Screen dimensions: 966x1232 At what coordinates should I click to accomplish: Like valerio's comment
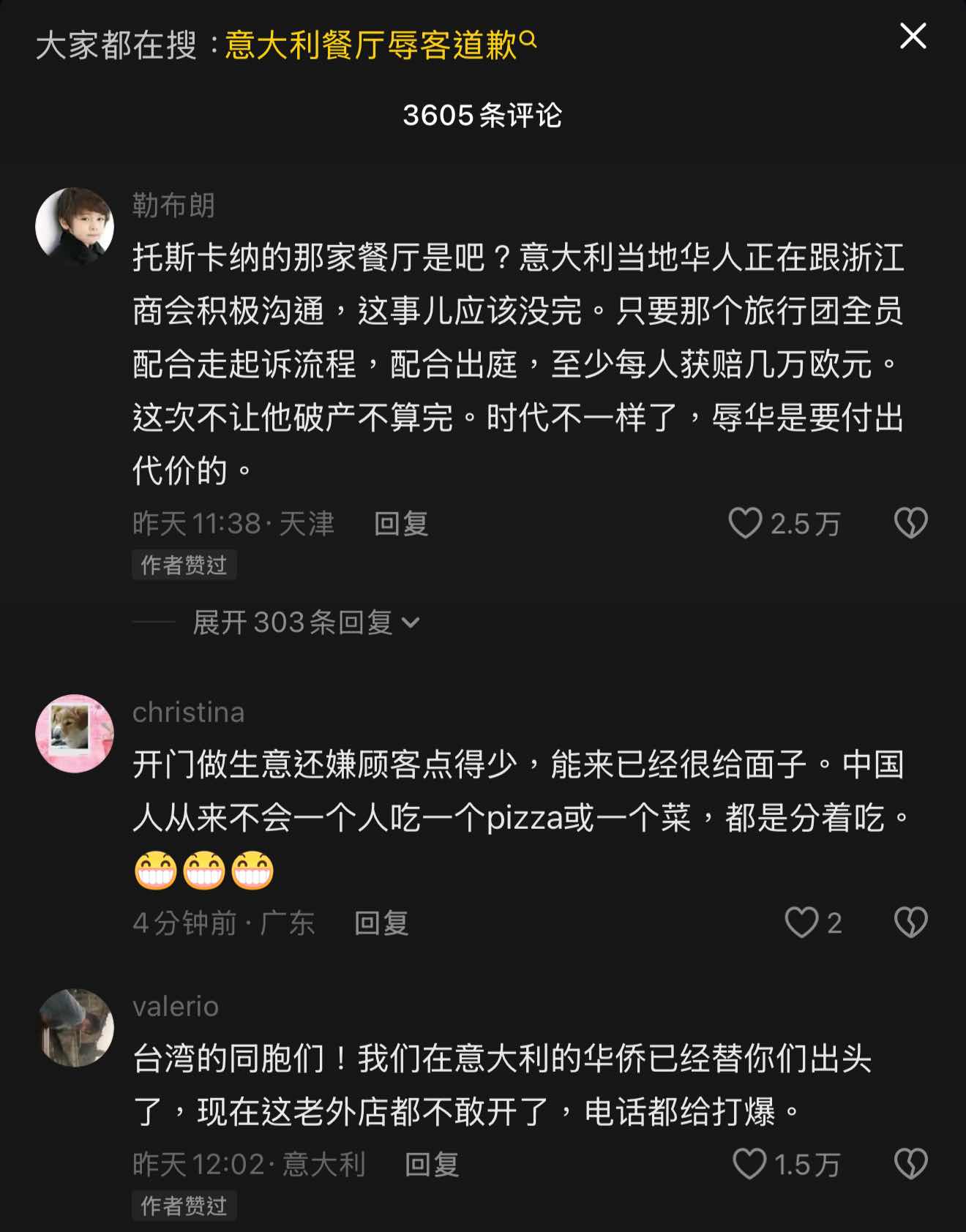click(750, 1165)
